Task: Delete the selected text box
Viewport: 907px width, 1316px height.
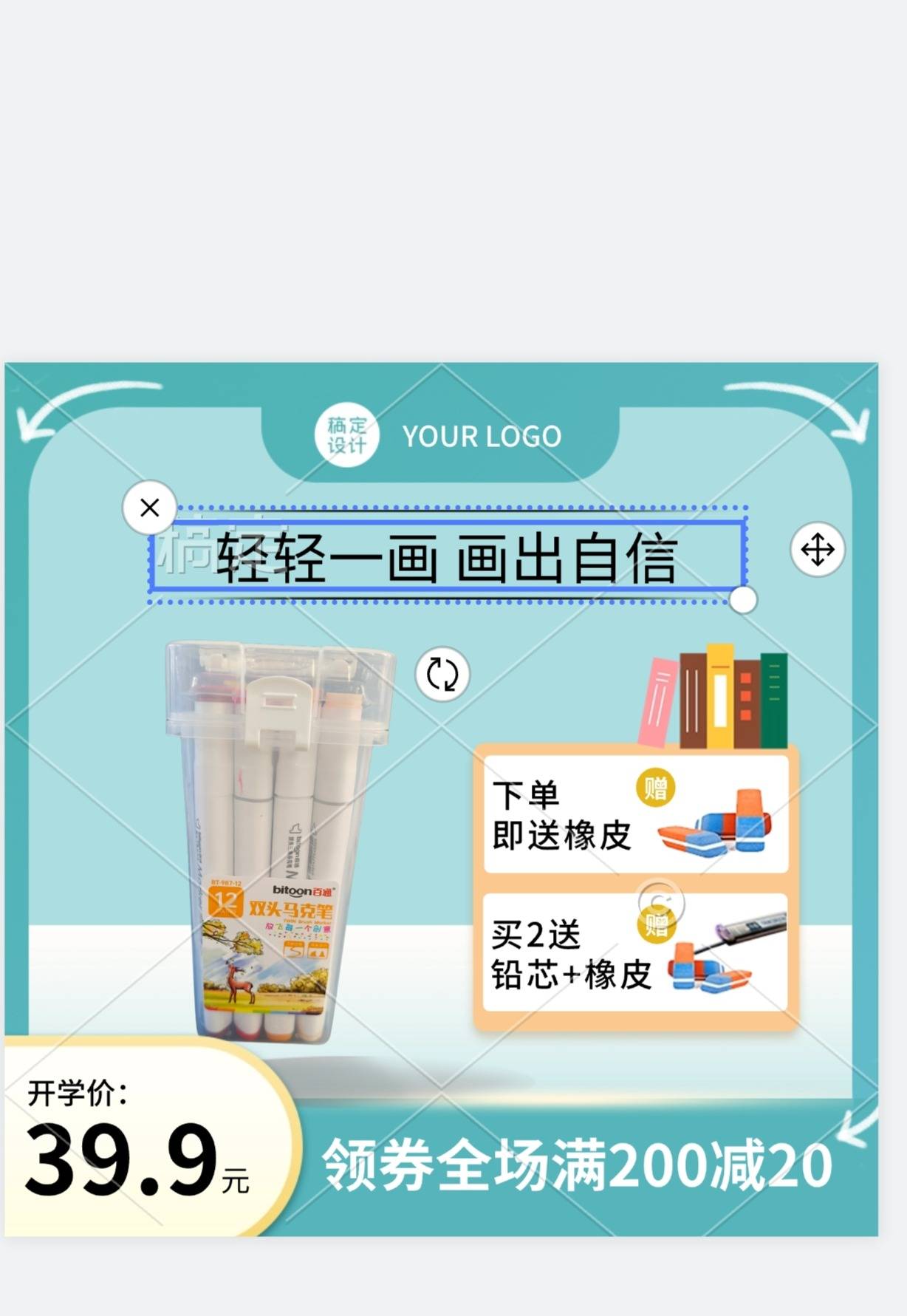Action: click(149, 508)
